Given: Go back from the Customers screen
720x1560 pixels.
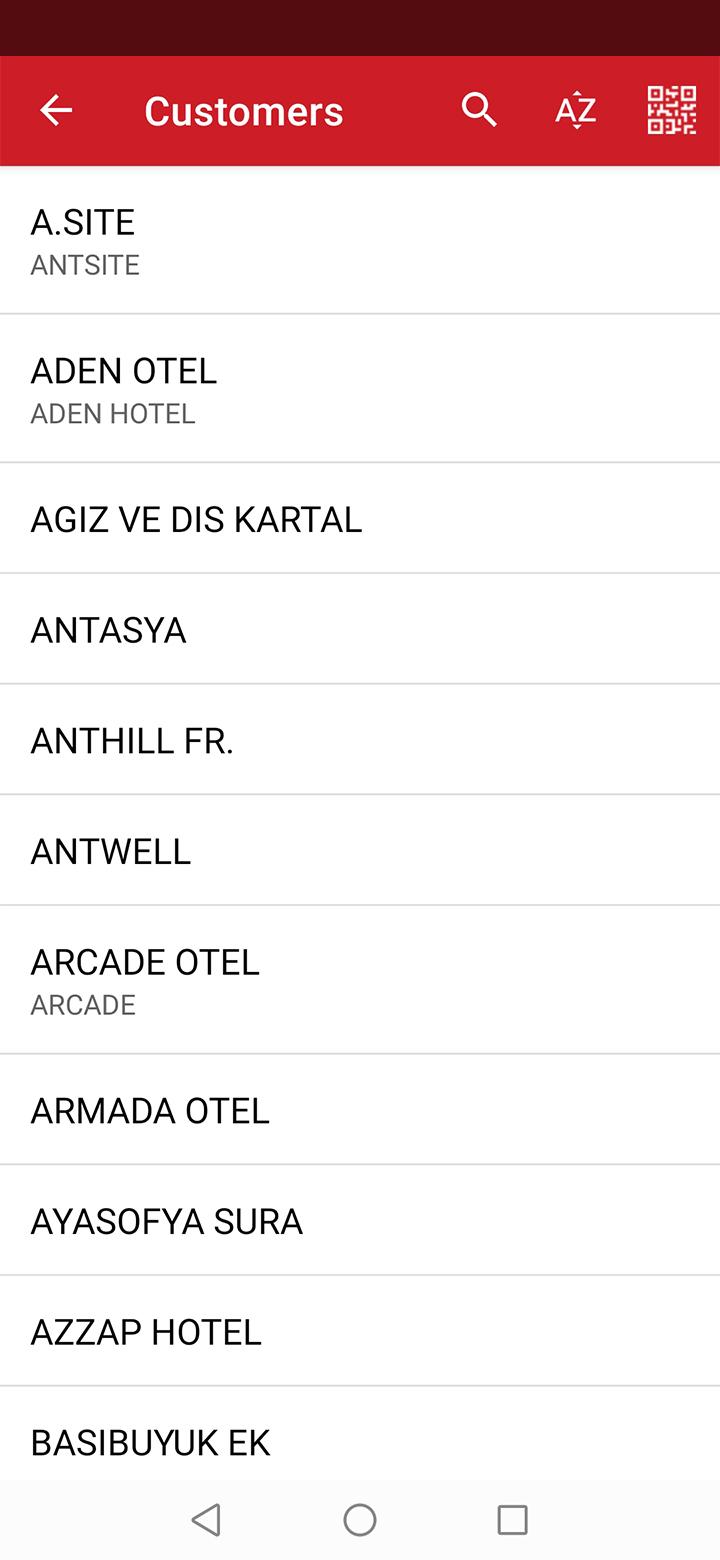Looking at the screenshot, I should 56,111.
